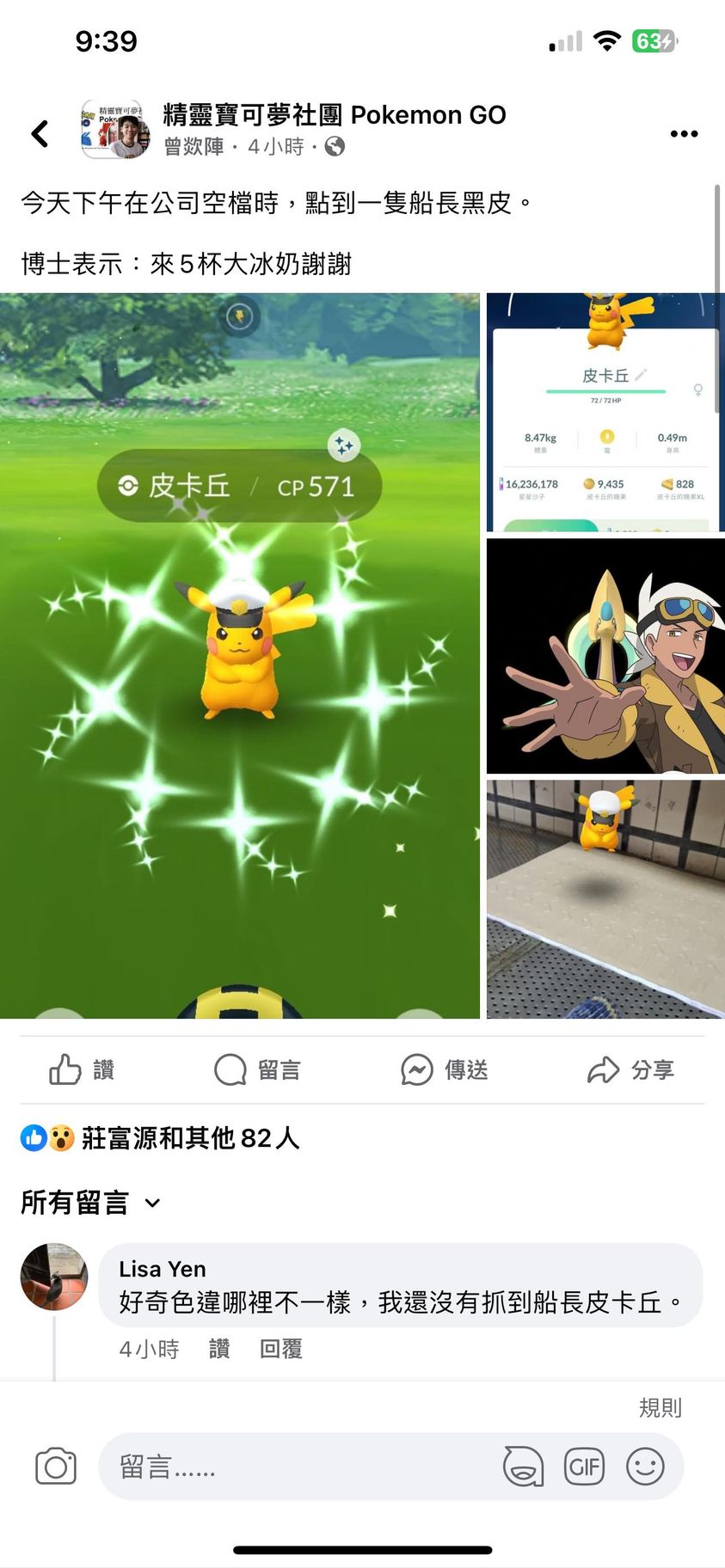Screen dimensions: 725x1568
Task: Open the group 規則 link
Action: (x=660, y=1407)
